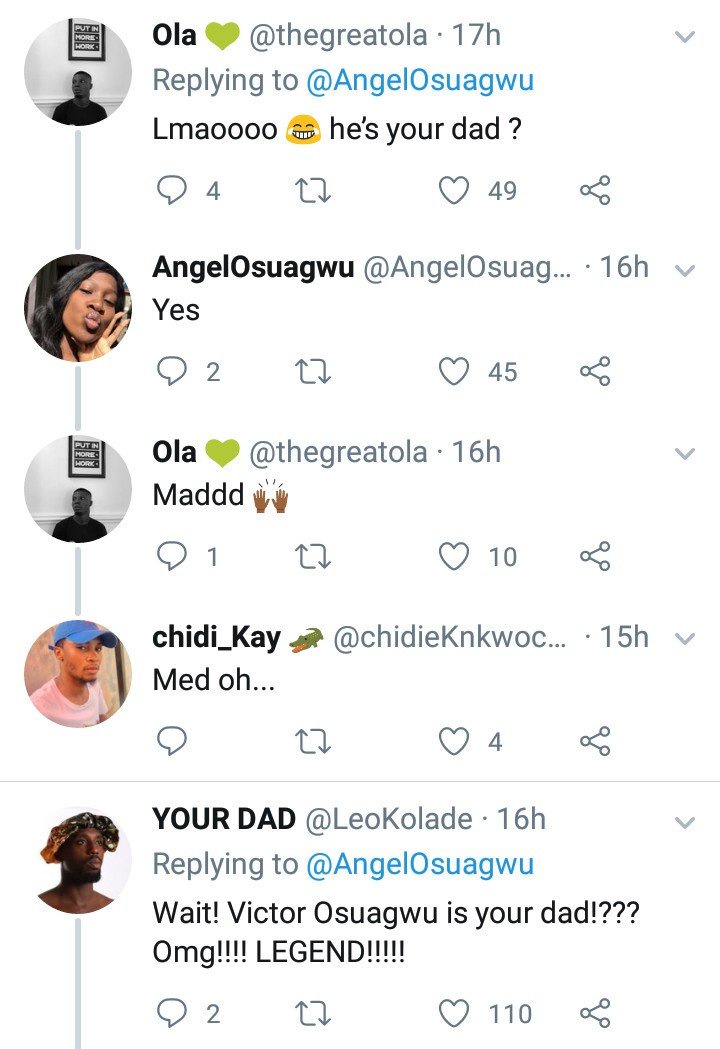Like Ola's "Maddd" tweet

(x=455, y=556)
